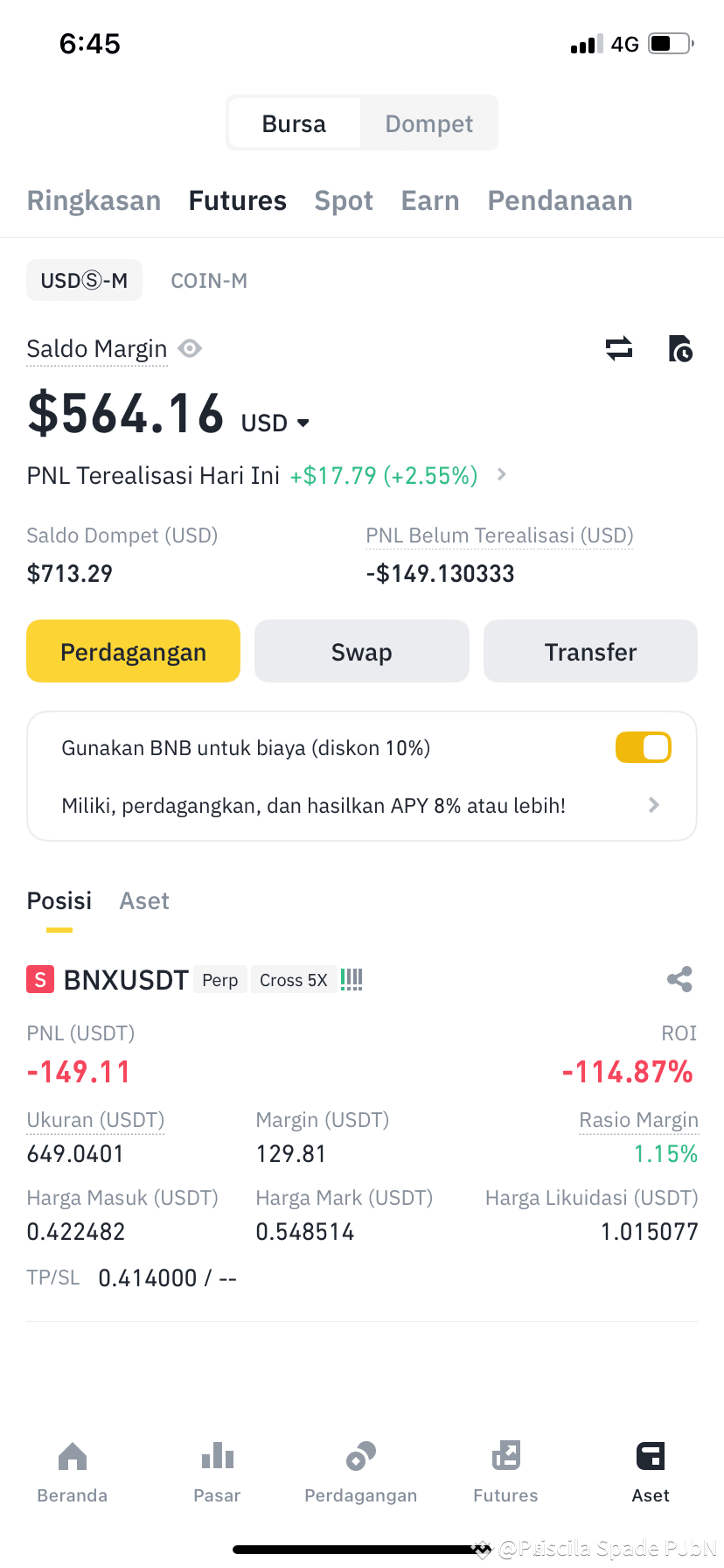The image size is (724, 1568).
Task: Disable the BNB fee discount toggle
Action: tap(643, 747)
